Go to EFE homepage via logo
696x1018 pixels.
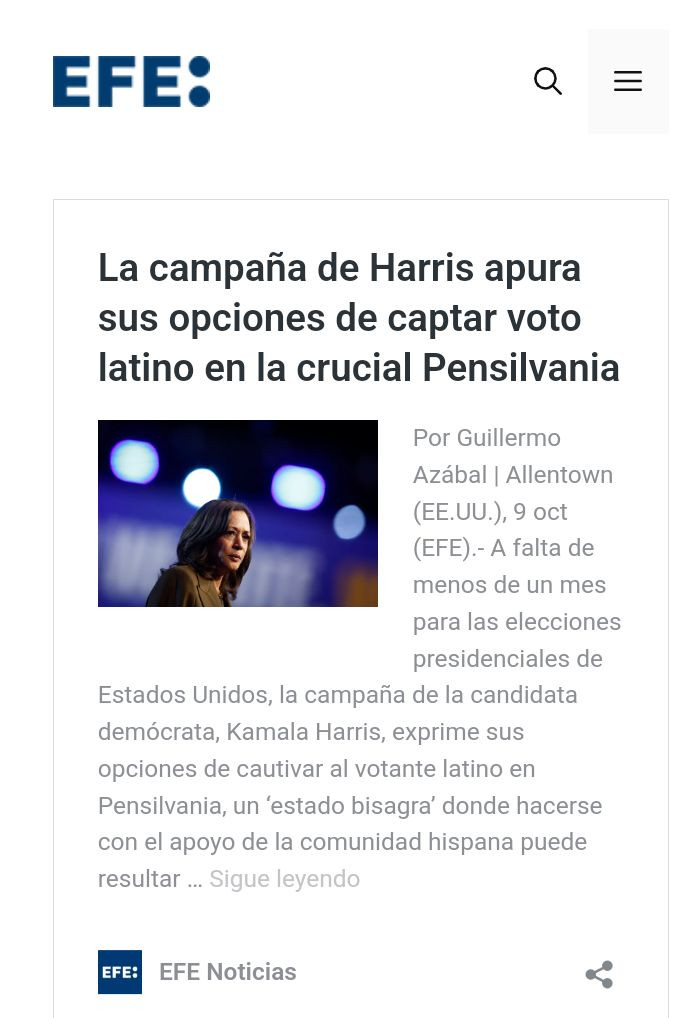pos(131,81)
